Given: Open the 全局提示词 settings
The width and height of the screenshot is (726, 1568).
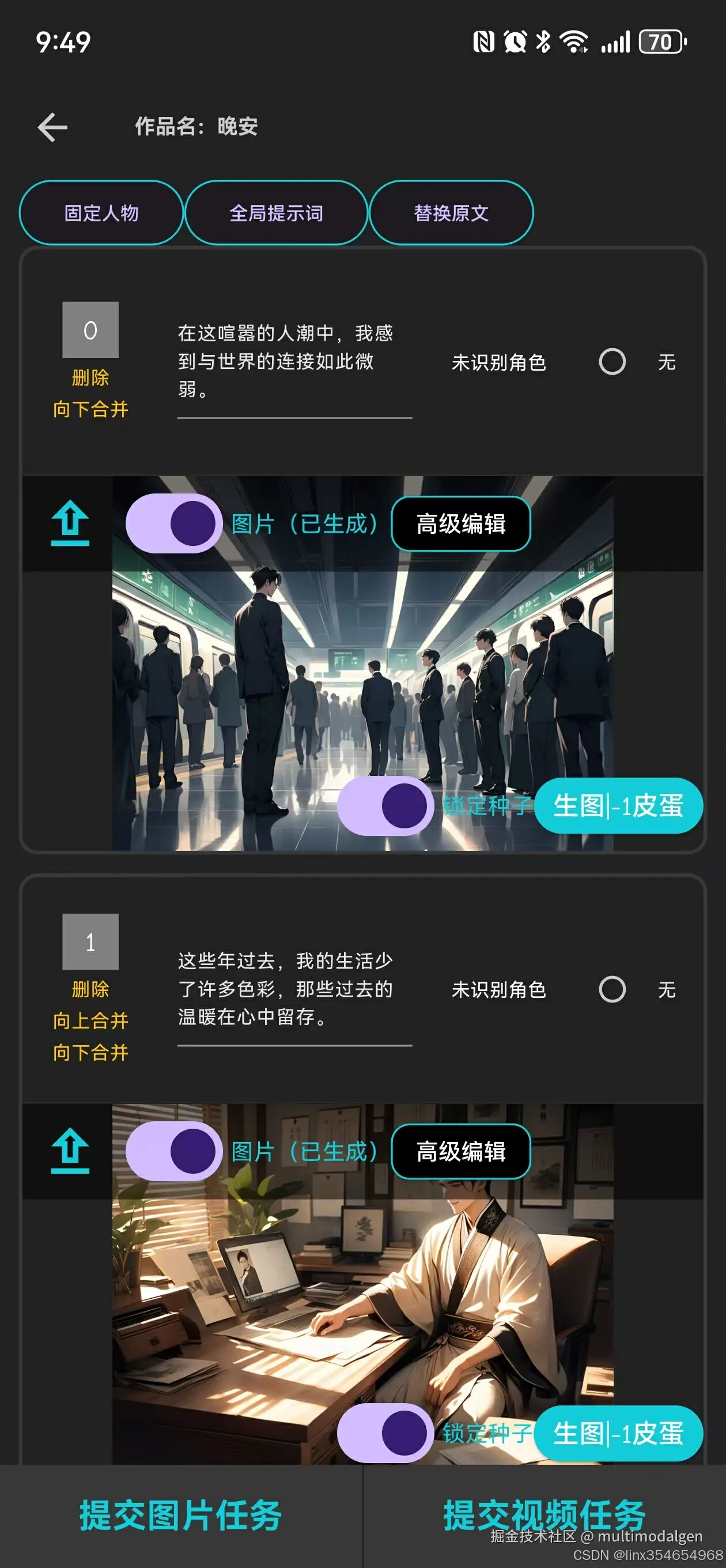Looking at the screenshot, I should (276, 213).
